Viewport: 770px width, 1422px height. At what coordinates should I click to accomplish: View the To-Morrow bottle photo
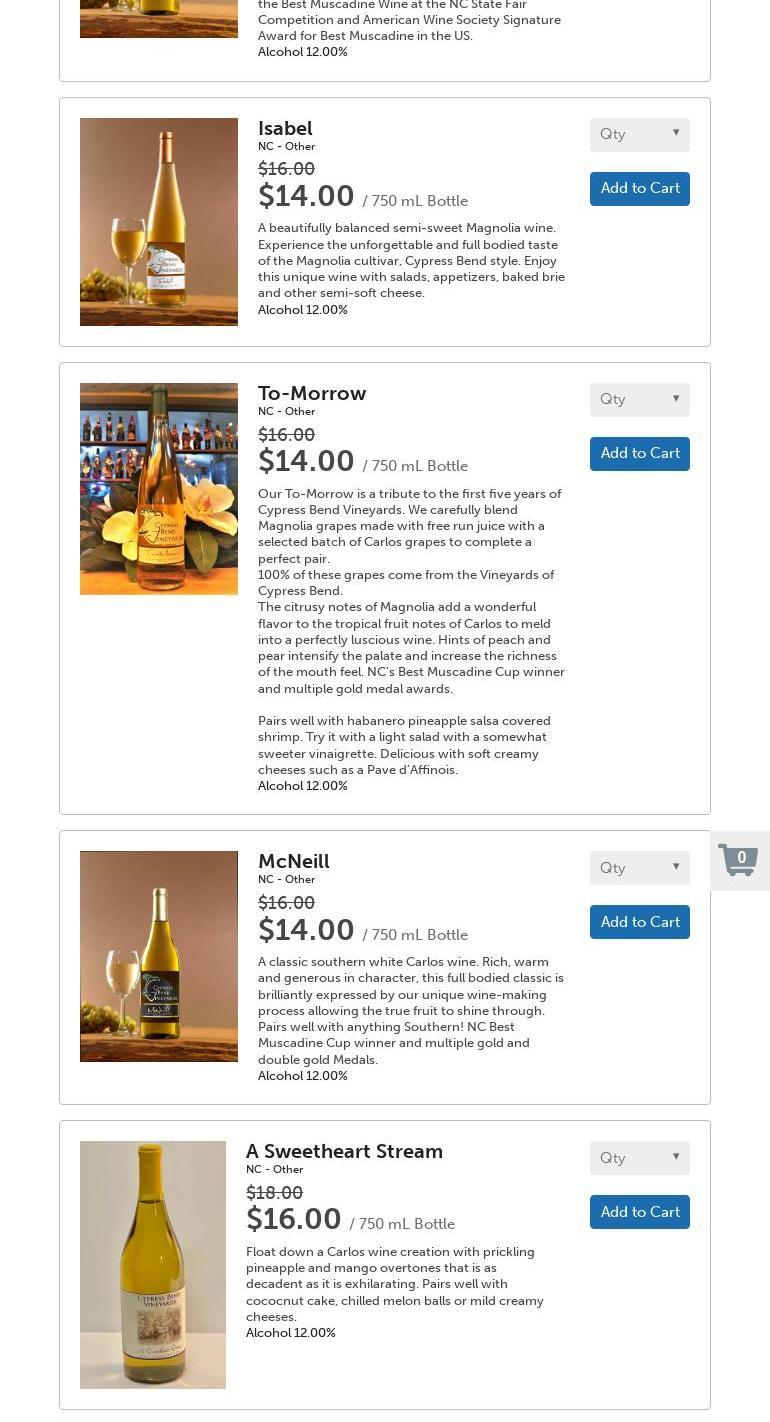click(159, 489)
